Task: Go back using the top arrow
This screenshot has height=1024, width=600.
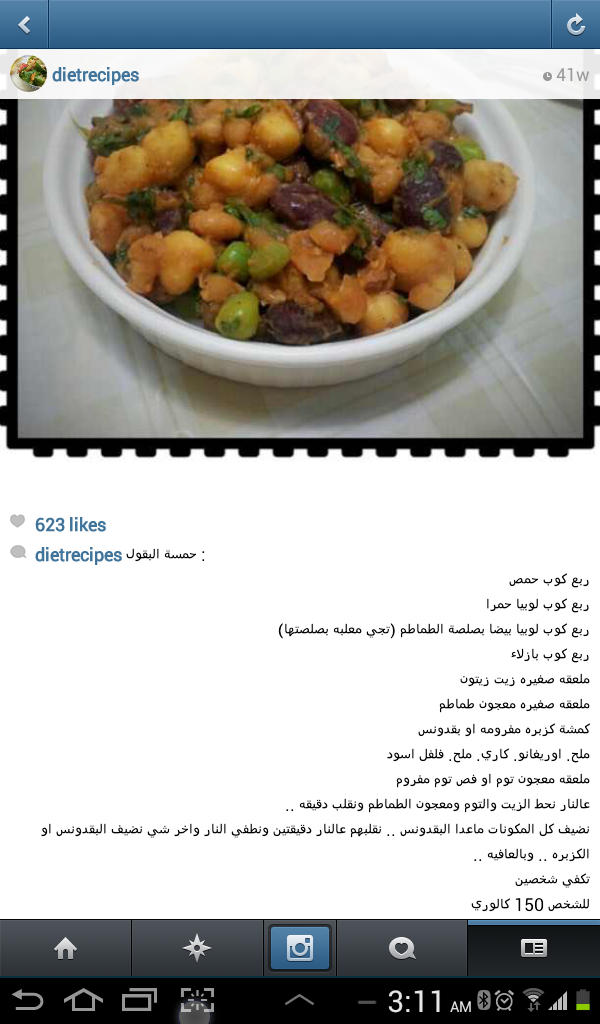Action: (24, 25)
